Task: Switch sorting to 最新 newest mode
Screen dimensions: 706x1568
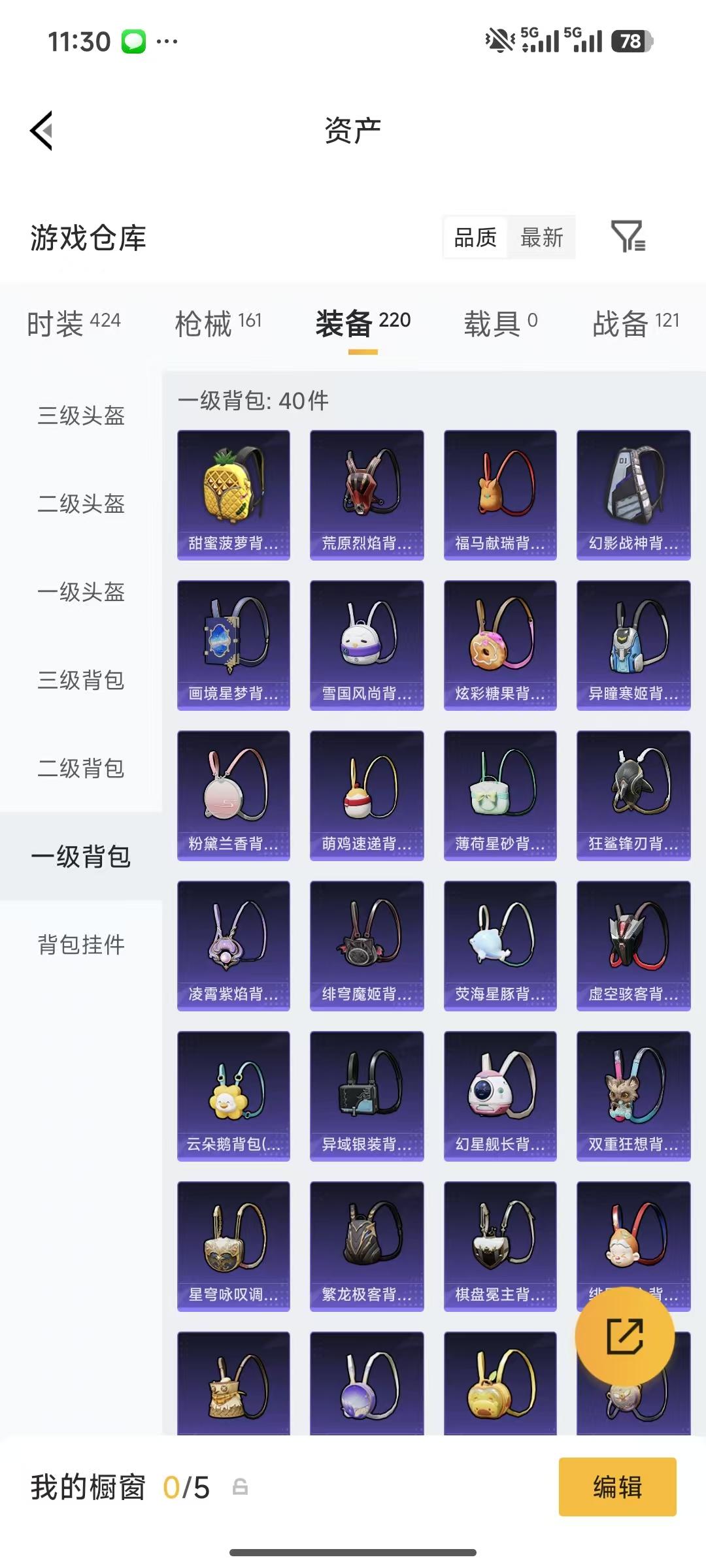Action: pyautogui.click(x=542, y=238)
